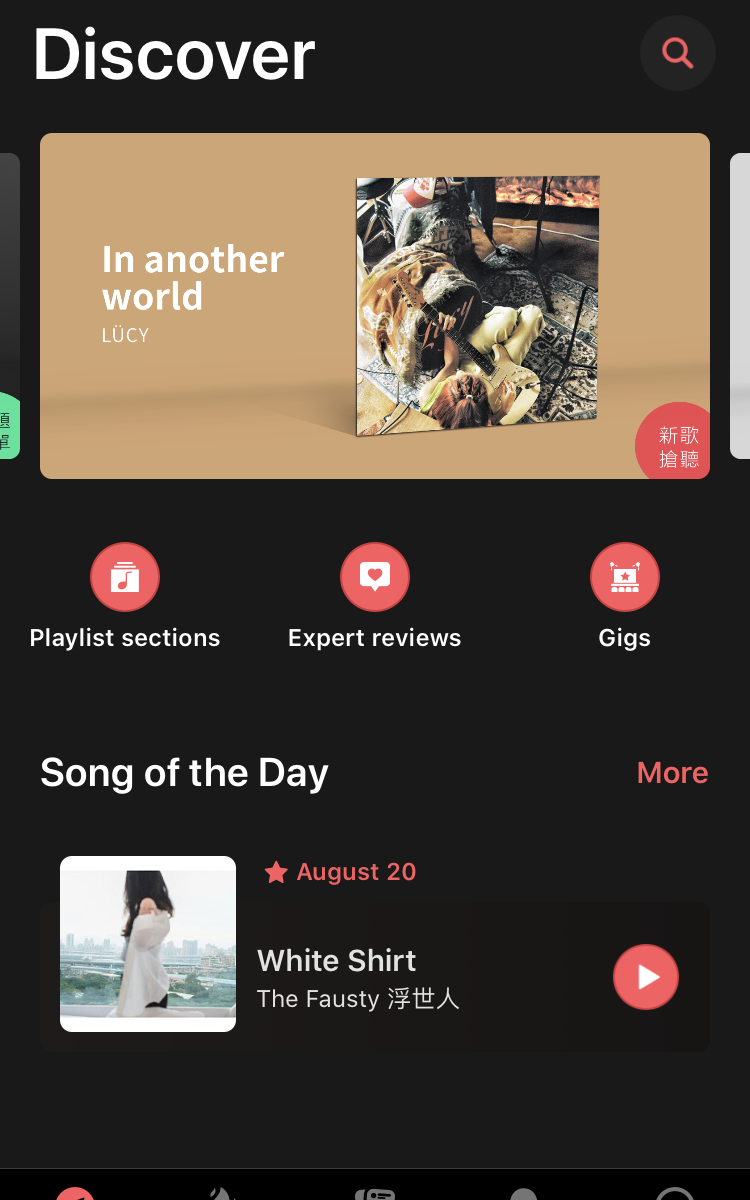This screenshot has width=750, height=1200.
Task: Open the search icon
Action: click(677, 53)
